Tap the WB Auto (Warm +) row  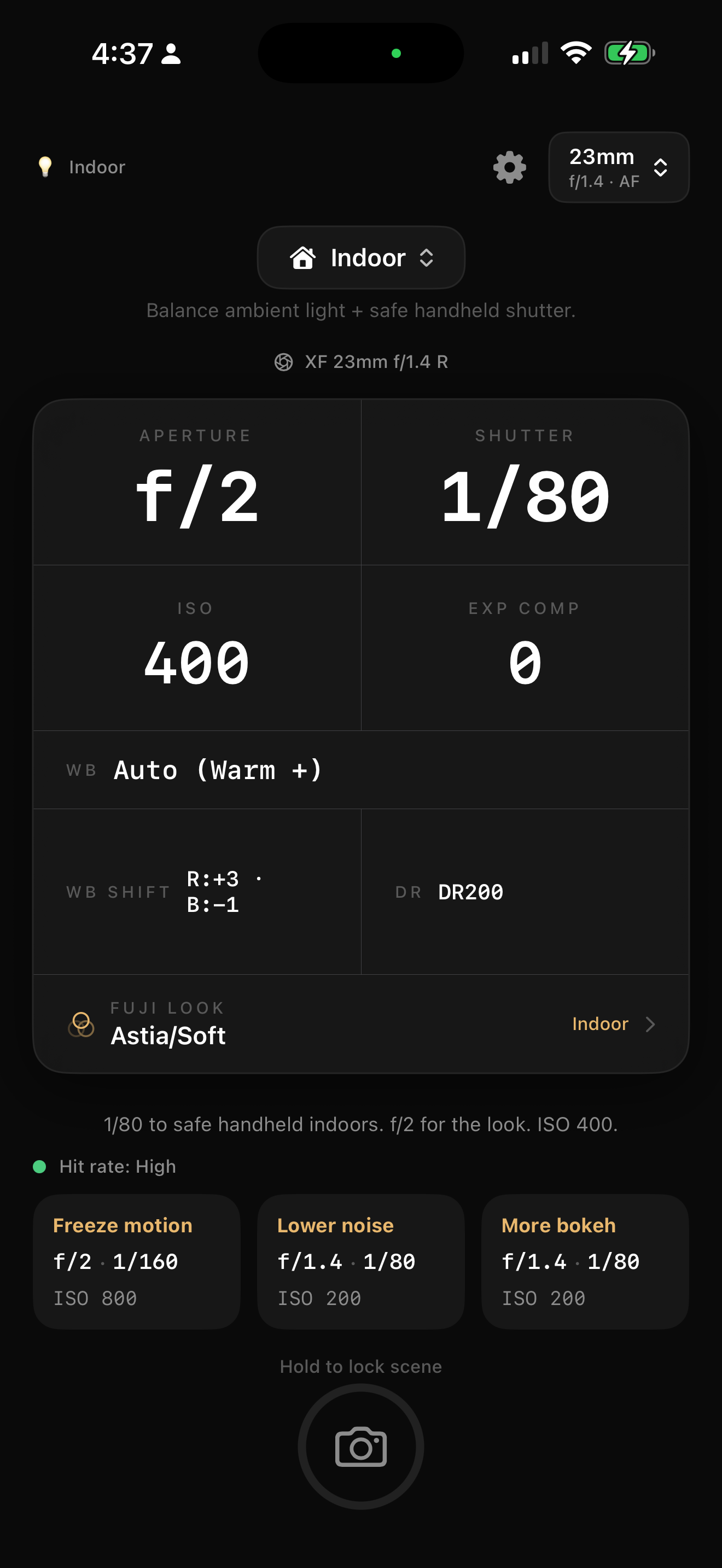pyautogui.click(x=361, y=770)
